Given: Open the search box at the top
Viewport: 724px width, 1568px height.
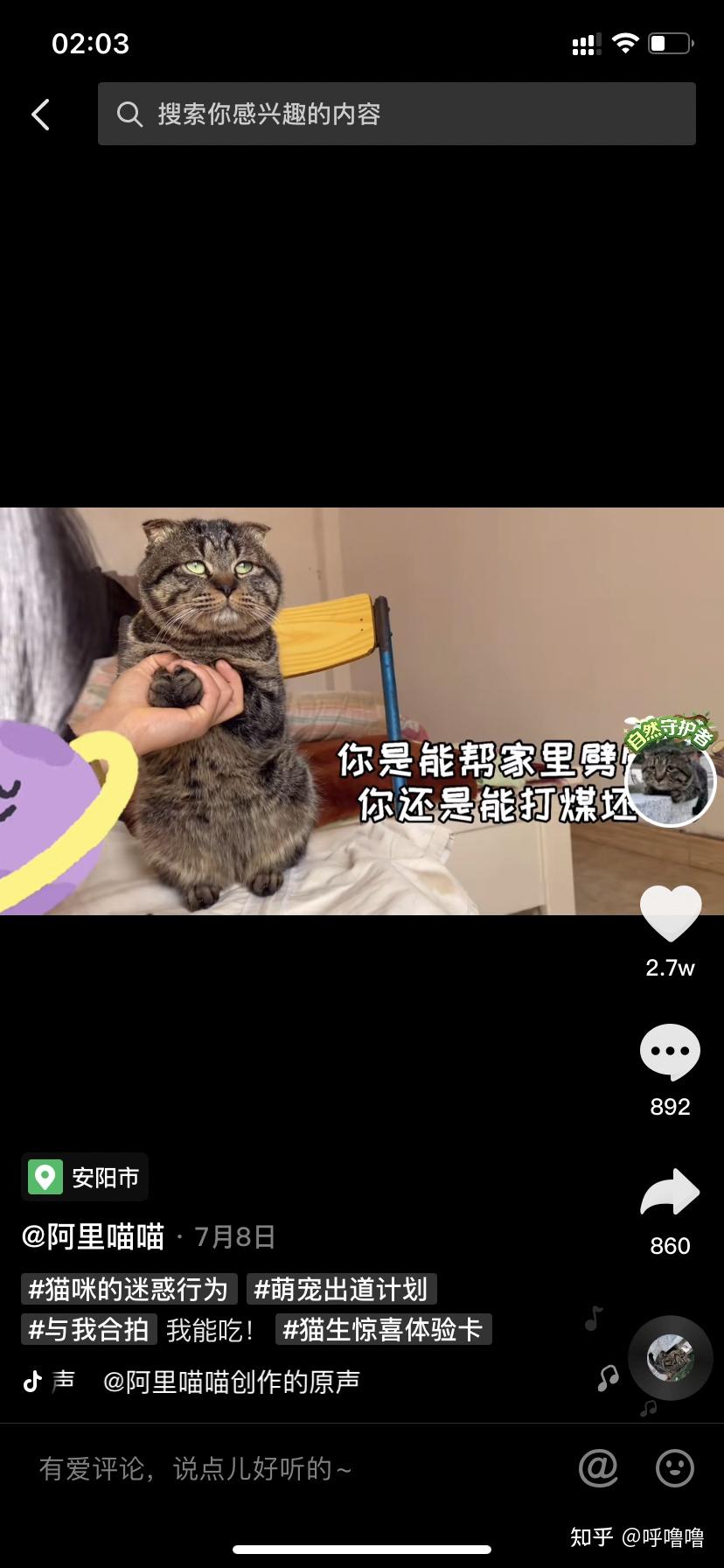Looking at the screenshot, I should (396, 114).
